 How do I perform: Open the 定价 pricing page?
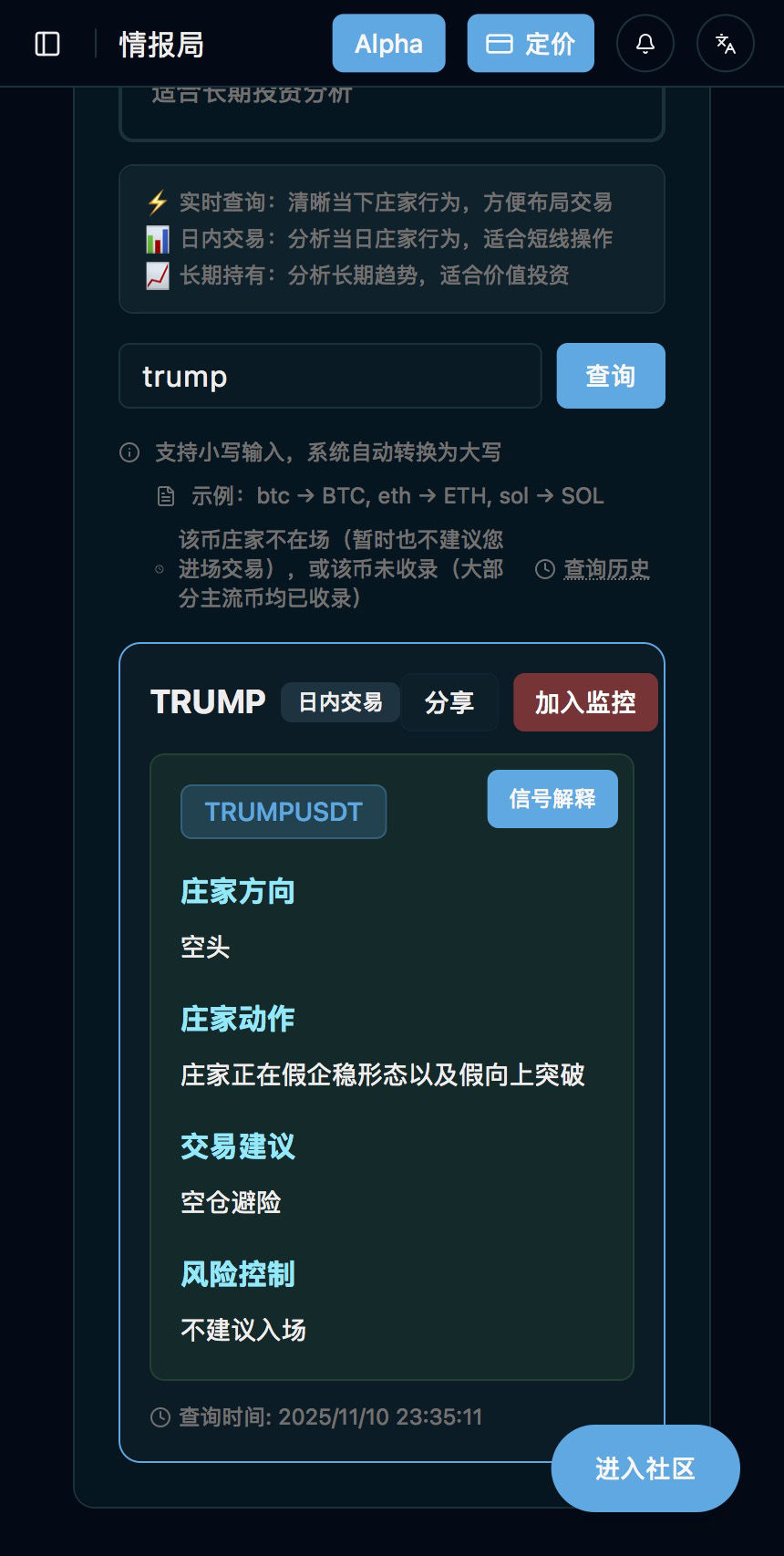click(531, 44)
